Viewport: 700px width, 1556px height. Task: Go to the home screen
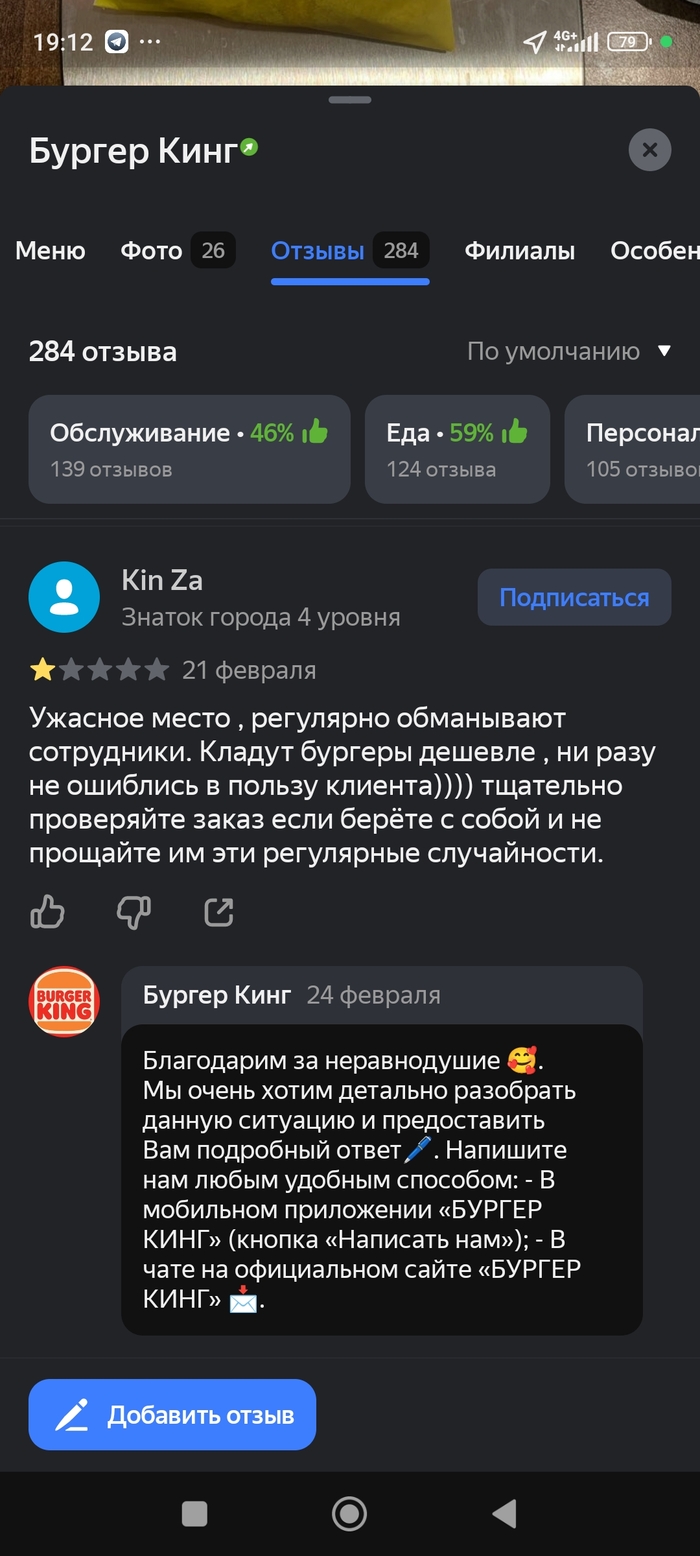[x=349, y=1514]
